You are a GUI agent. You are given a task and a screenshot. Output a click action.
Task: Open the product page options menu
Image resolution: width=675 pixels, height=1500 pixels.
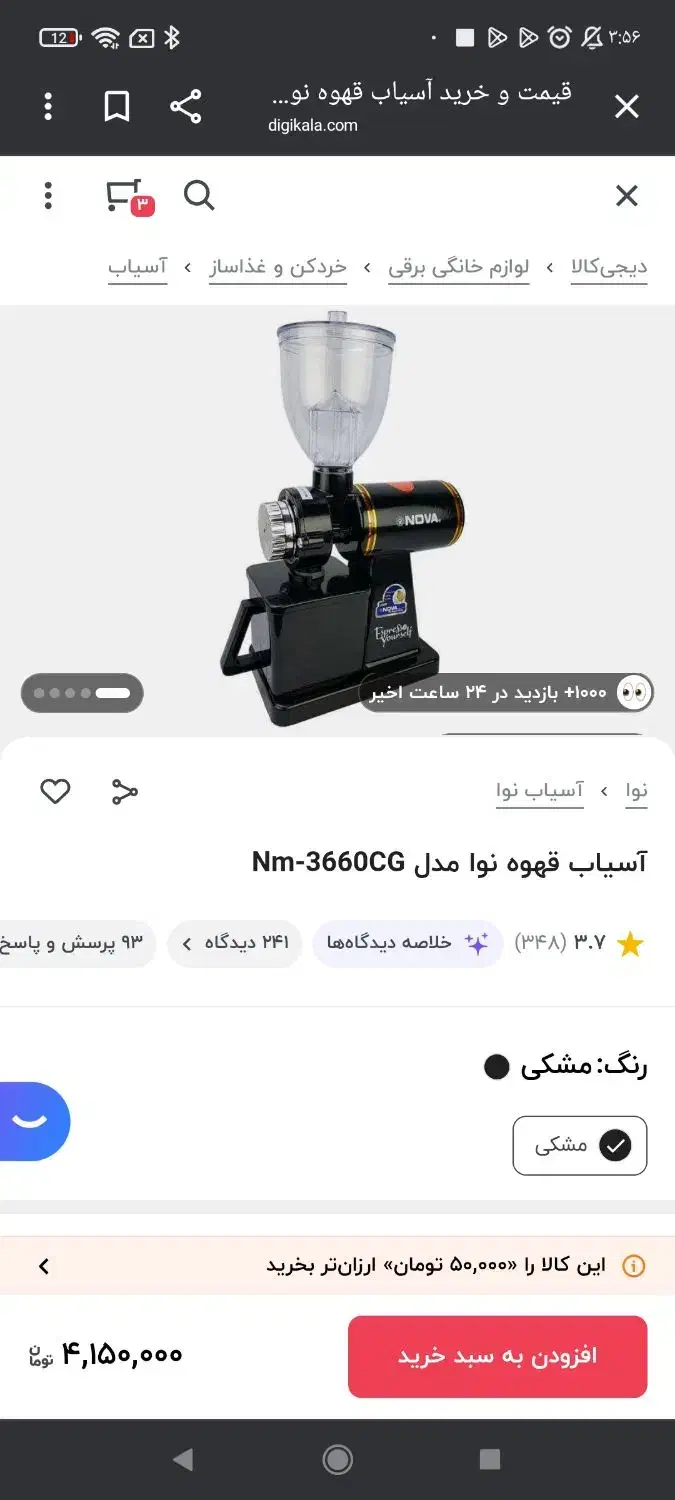coord(48,196)
